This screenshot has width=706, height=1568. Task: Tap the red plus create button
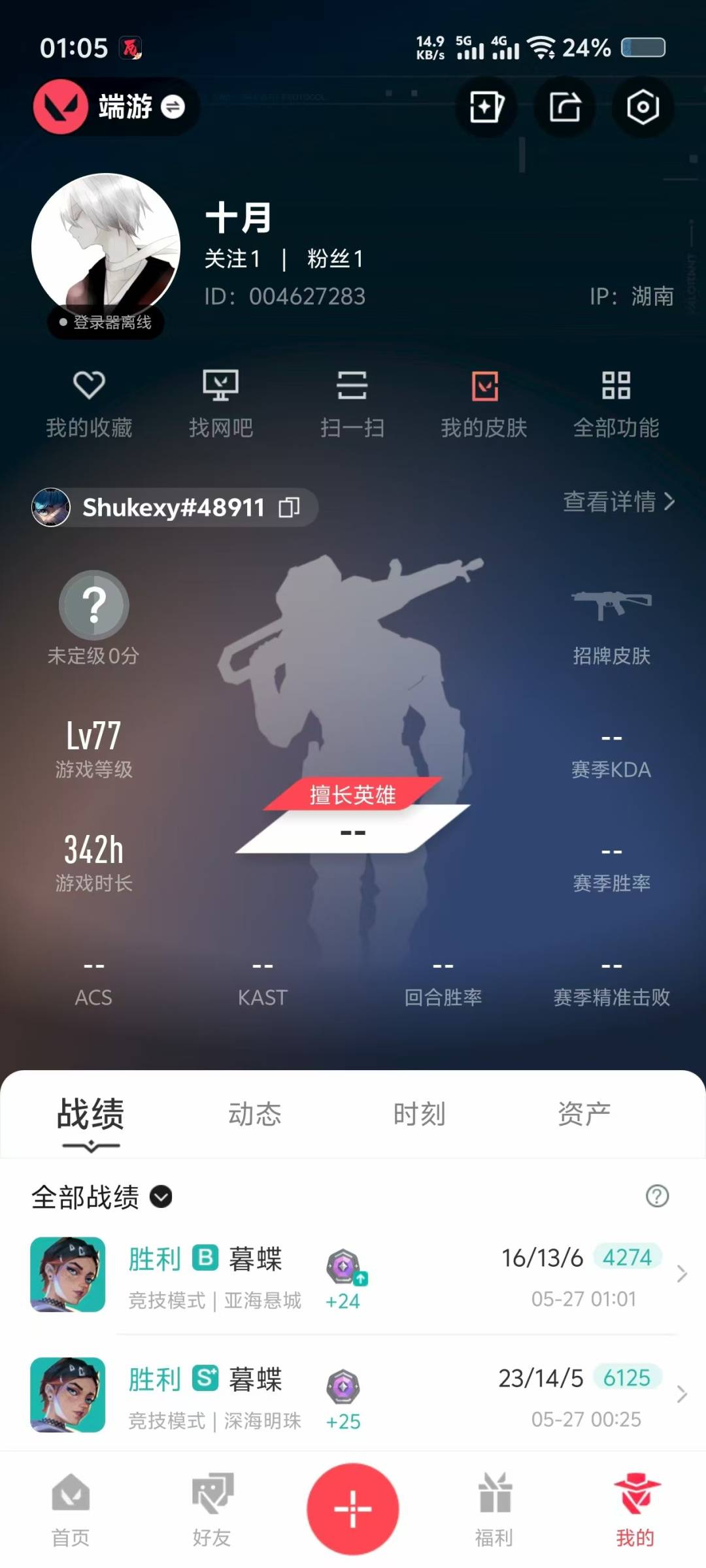pyautogui.click(x=353, y=1509)
